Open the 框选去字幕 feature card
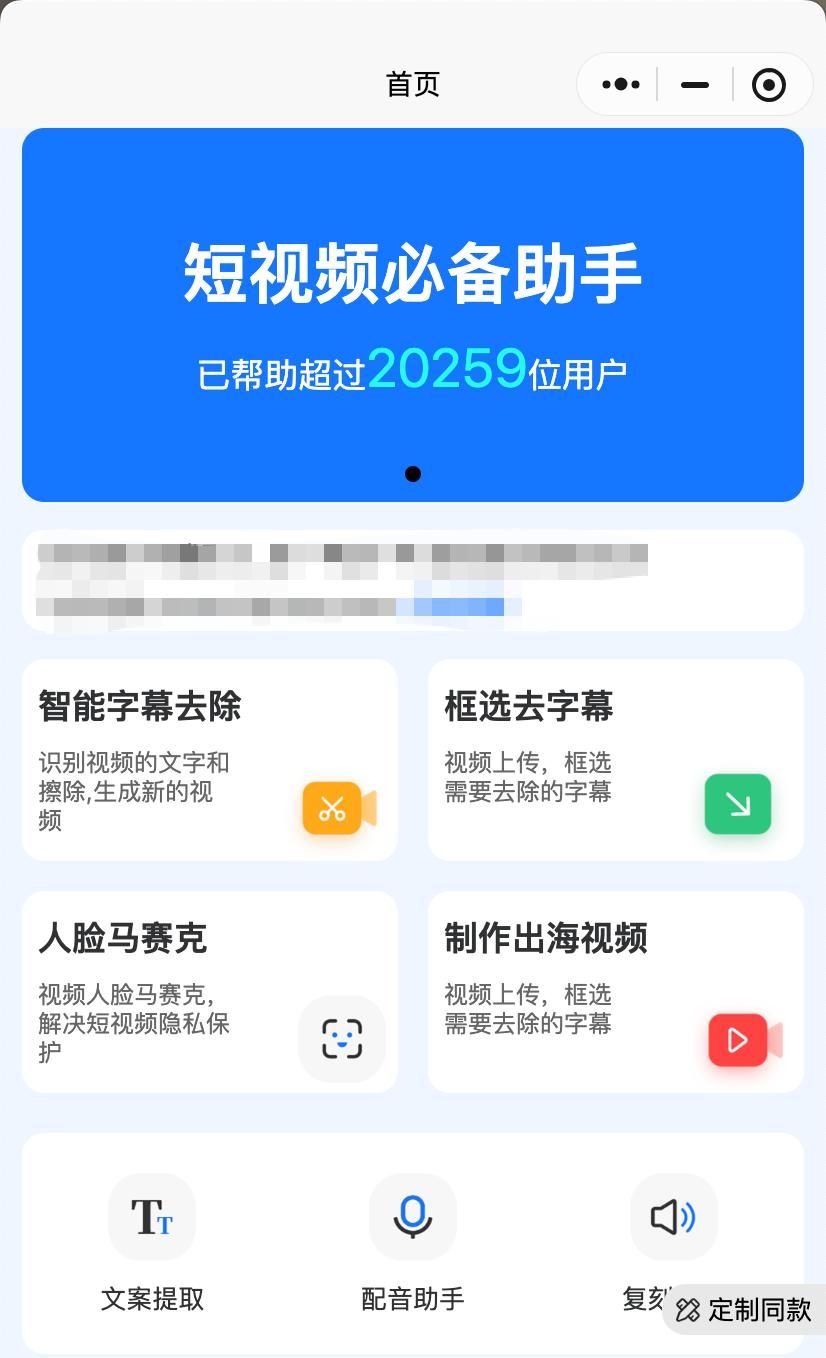The image size is (826, 1358). coord(614,760)
